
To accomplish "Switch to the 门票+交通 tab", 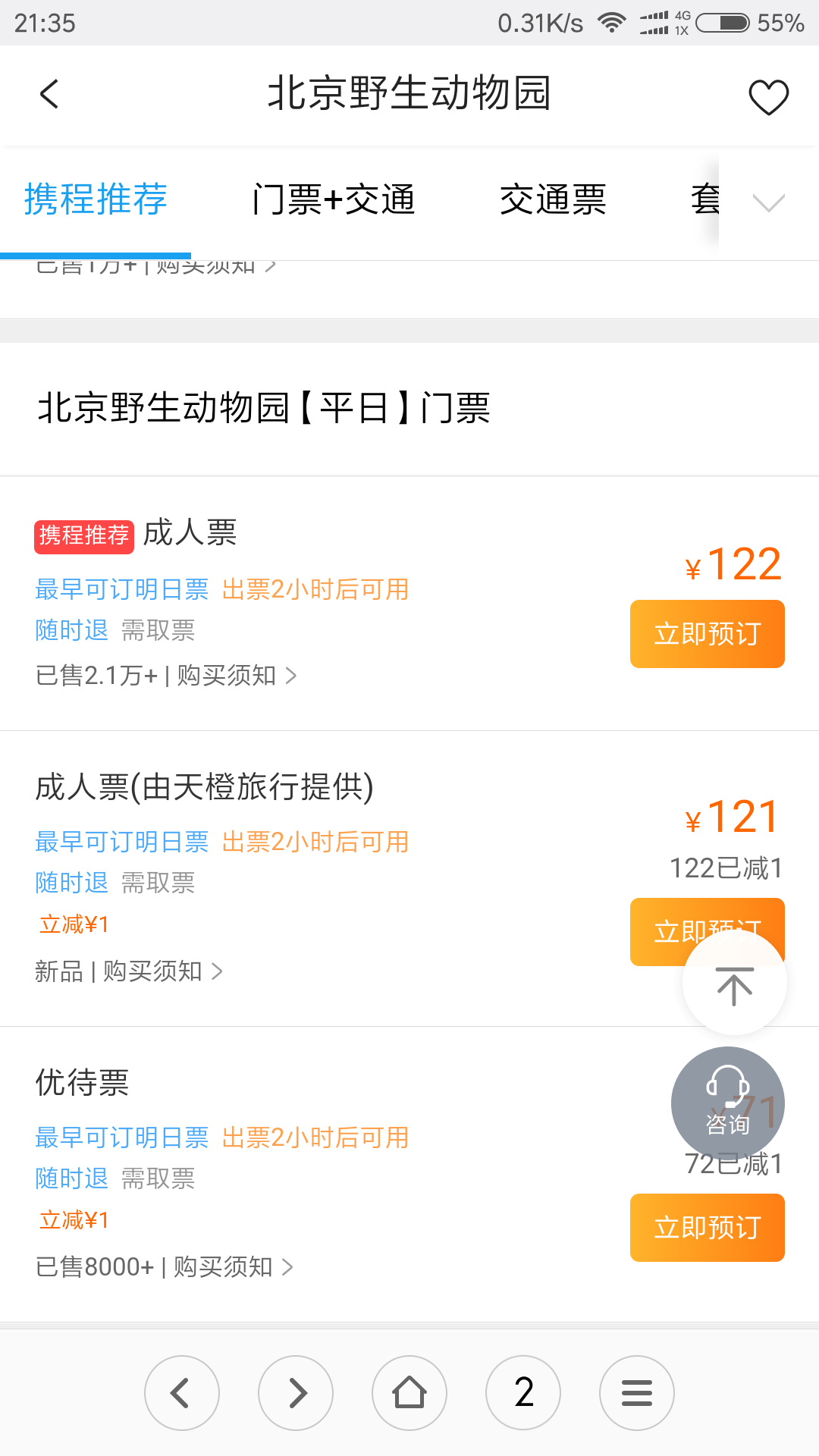I will coord(334,200).
